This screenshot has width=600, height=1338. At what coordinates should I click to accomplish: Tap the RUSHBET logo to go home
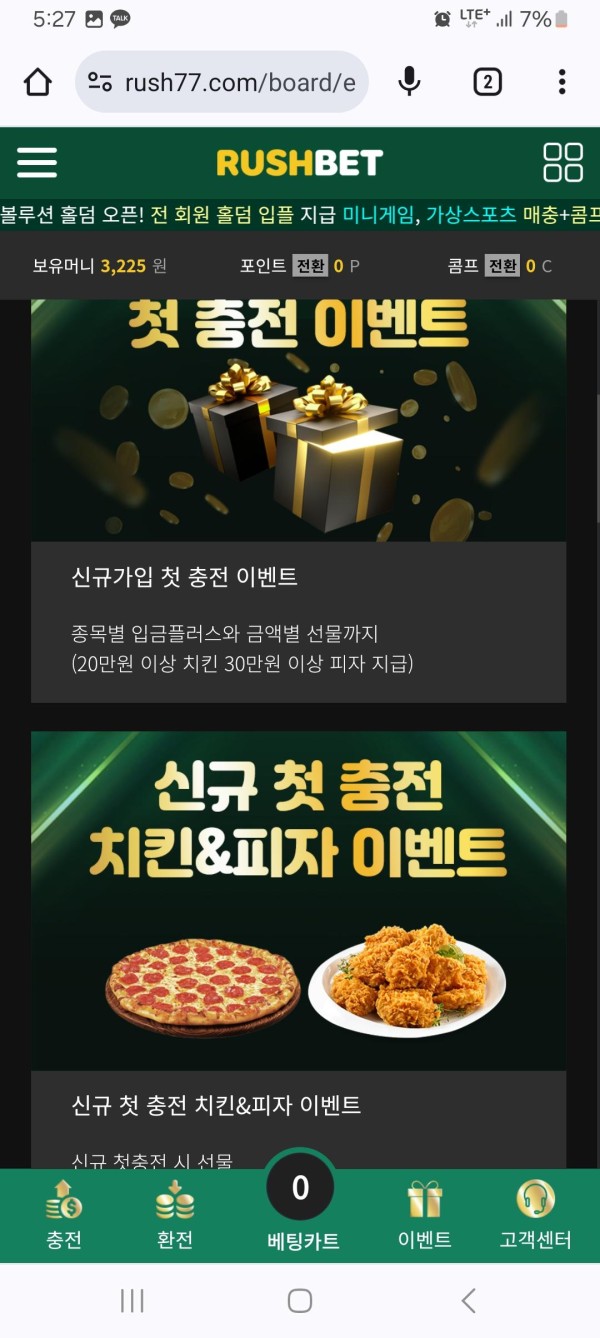tap(299, 162)
